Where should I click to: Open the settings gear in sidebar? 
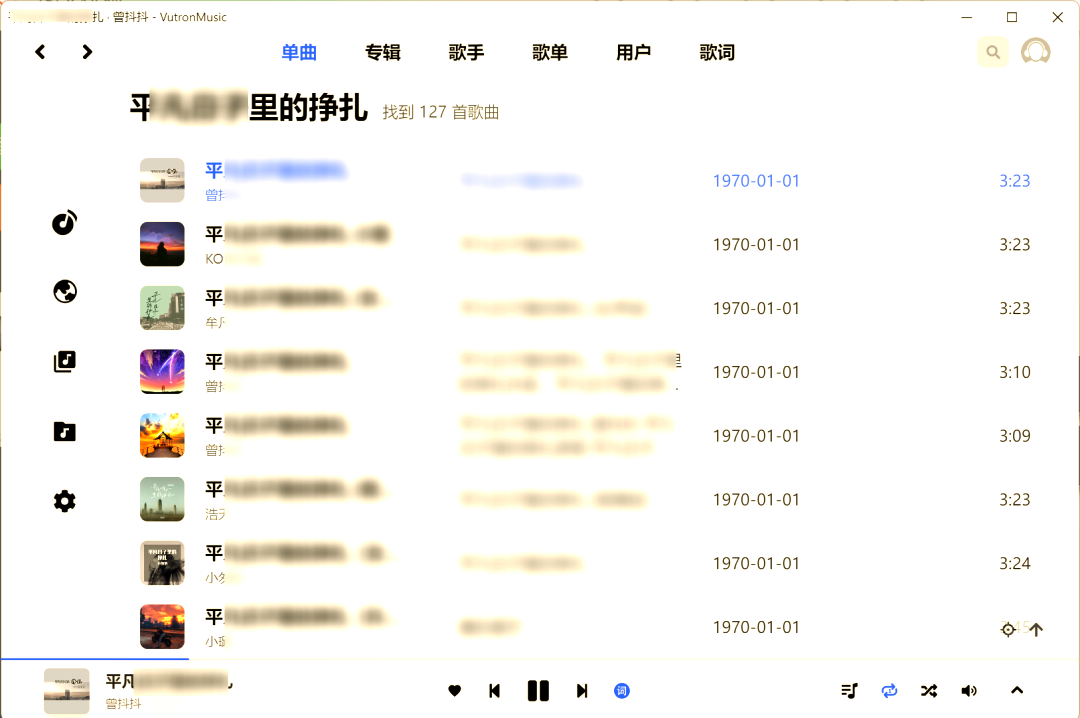tap(64, 501)
